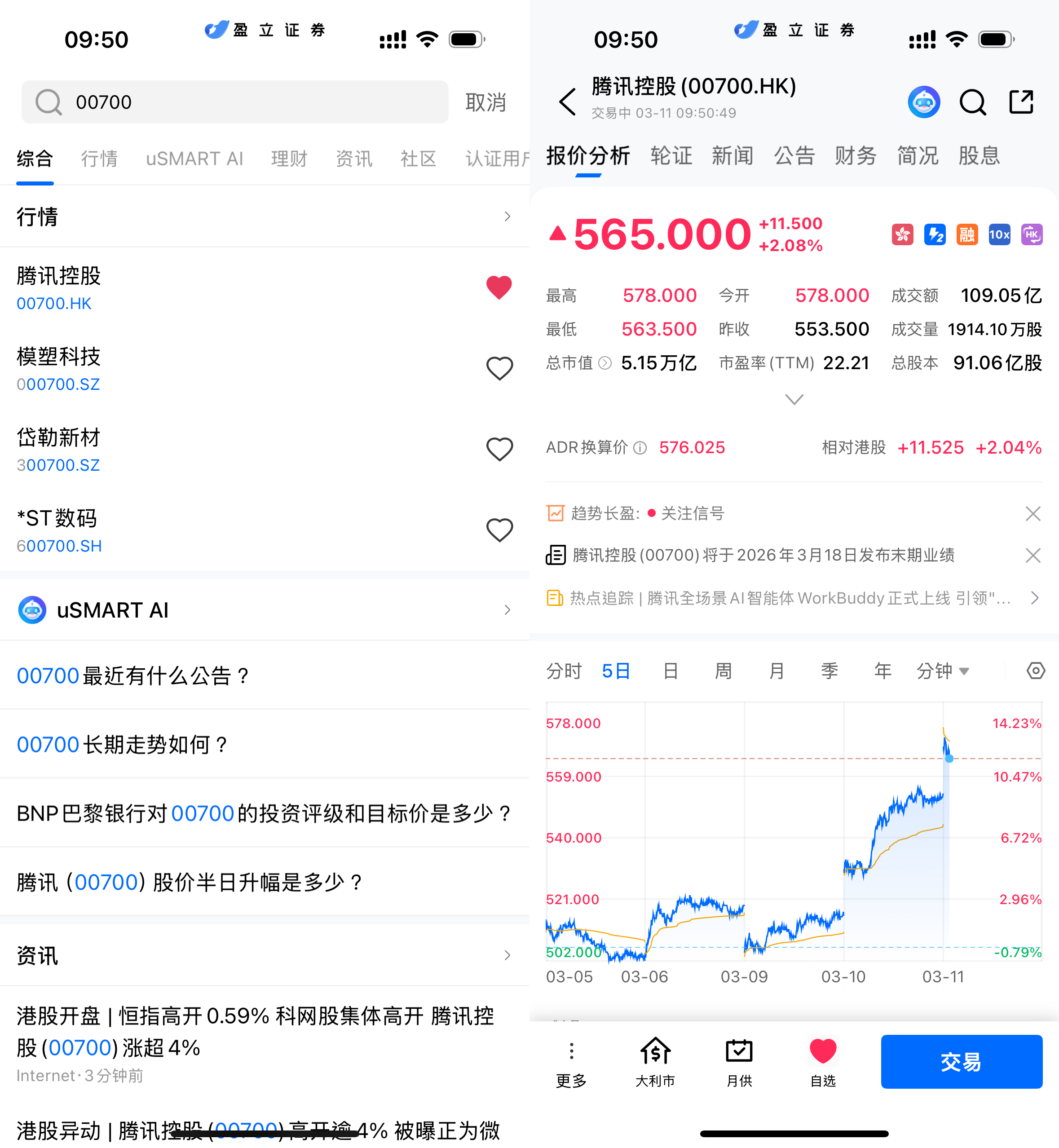
Task: Switch to the 财务 tab
Action: point(855,156)
